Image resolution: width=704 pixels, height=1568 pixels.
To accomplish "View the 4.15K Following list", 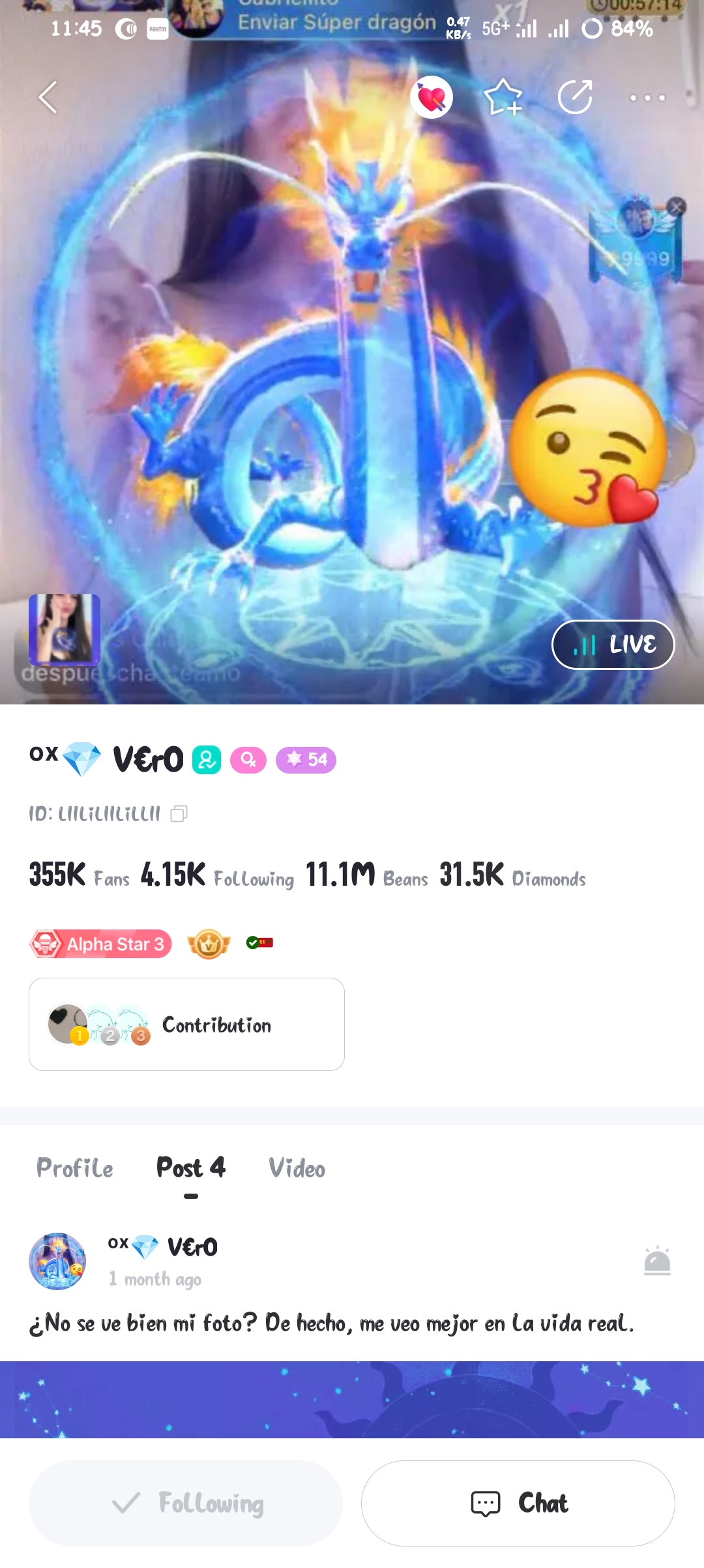I will 217,875.
